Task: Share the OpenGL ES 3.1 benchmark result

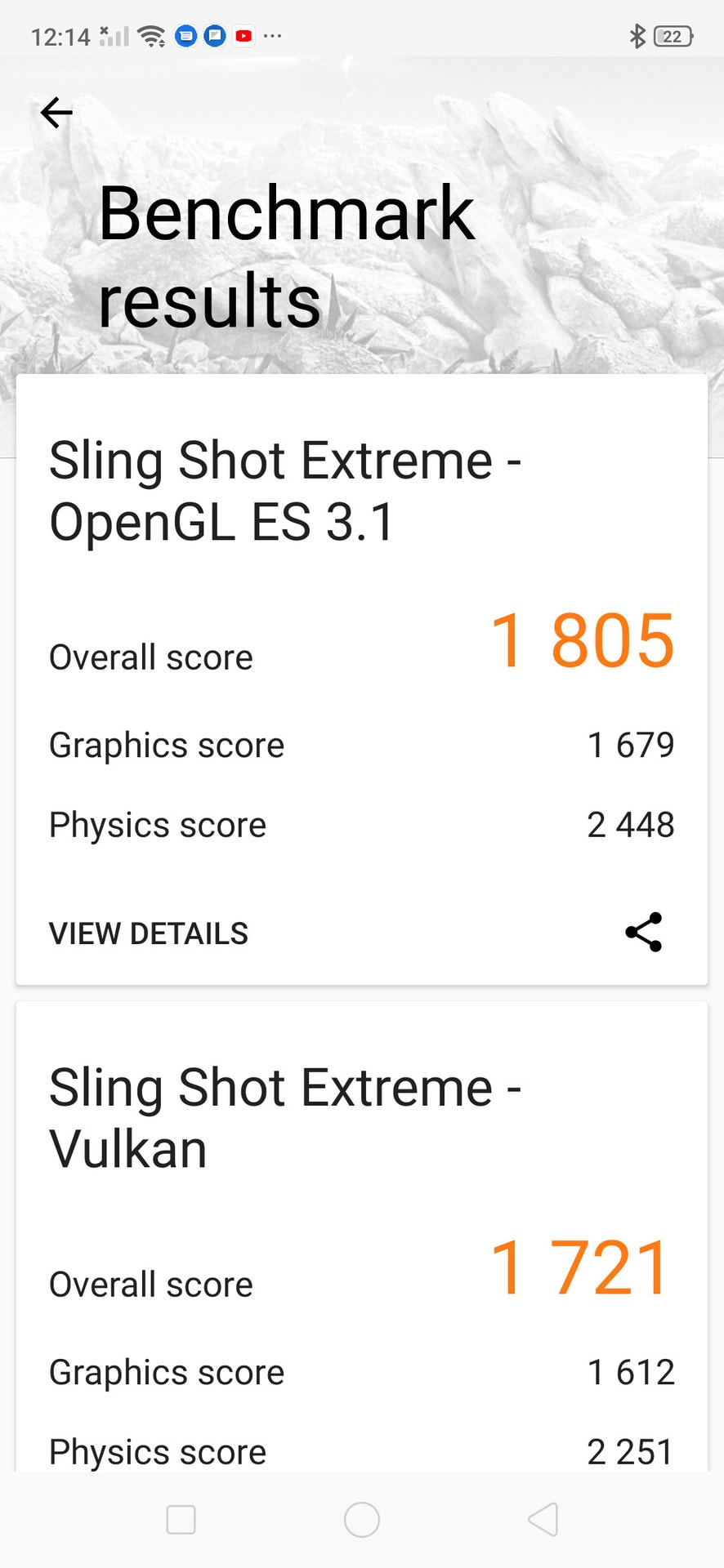Action: (643, 932)
